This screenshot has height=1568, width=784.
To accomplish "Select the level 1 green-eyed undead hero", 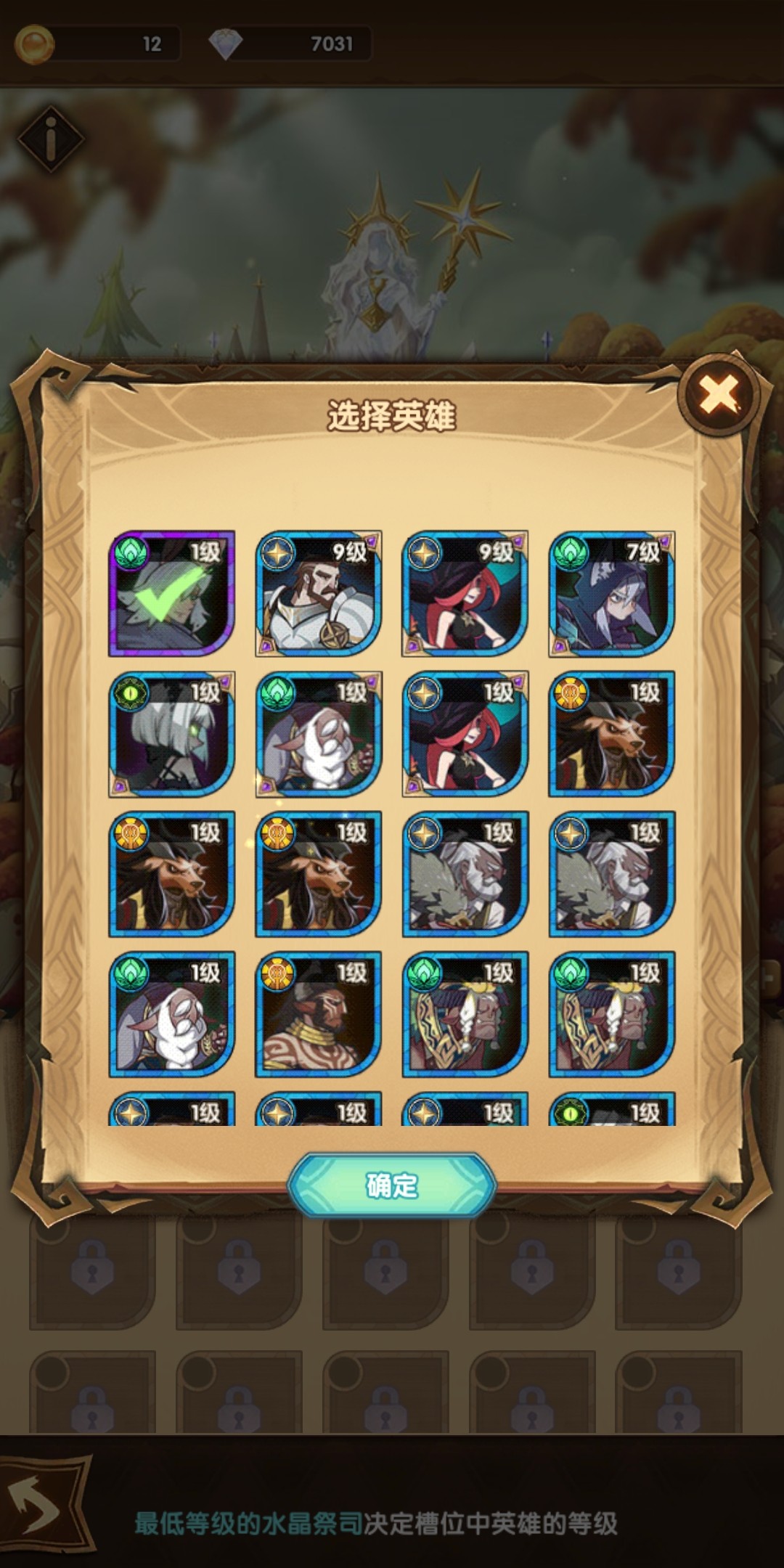I will tap(172, 734).
